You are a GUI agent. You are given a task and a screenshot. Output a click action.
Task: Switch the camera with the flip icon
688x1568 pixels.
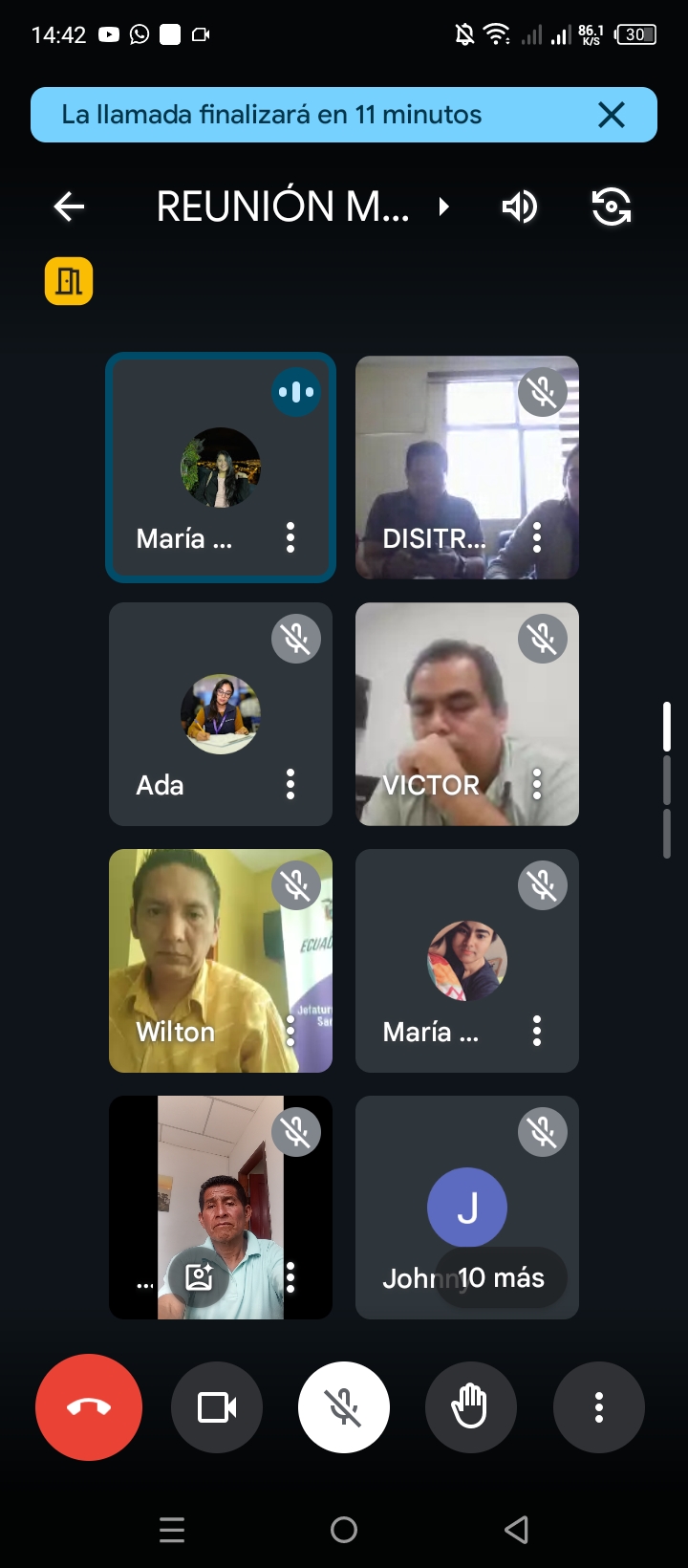click(612, 207)
